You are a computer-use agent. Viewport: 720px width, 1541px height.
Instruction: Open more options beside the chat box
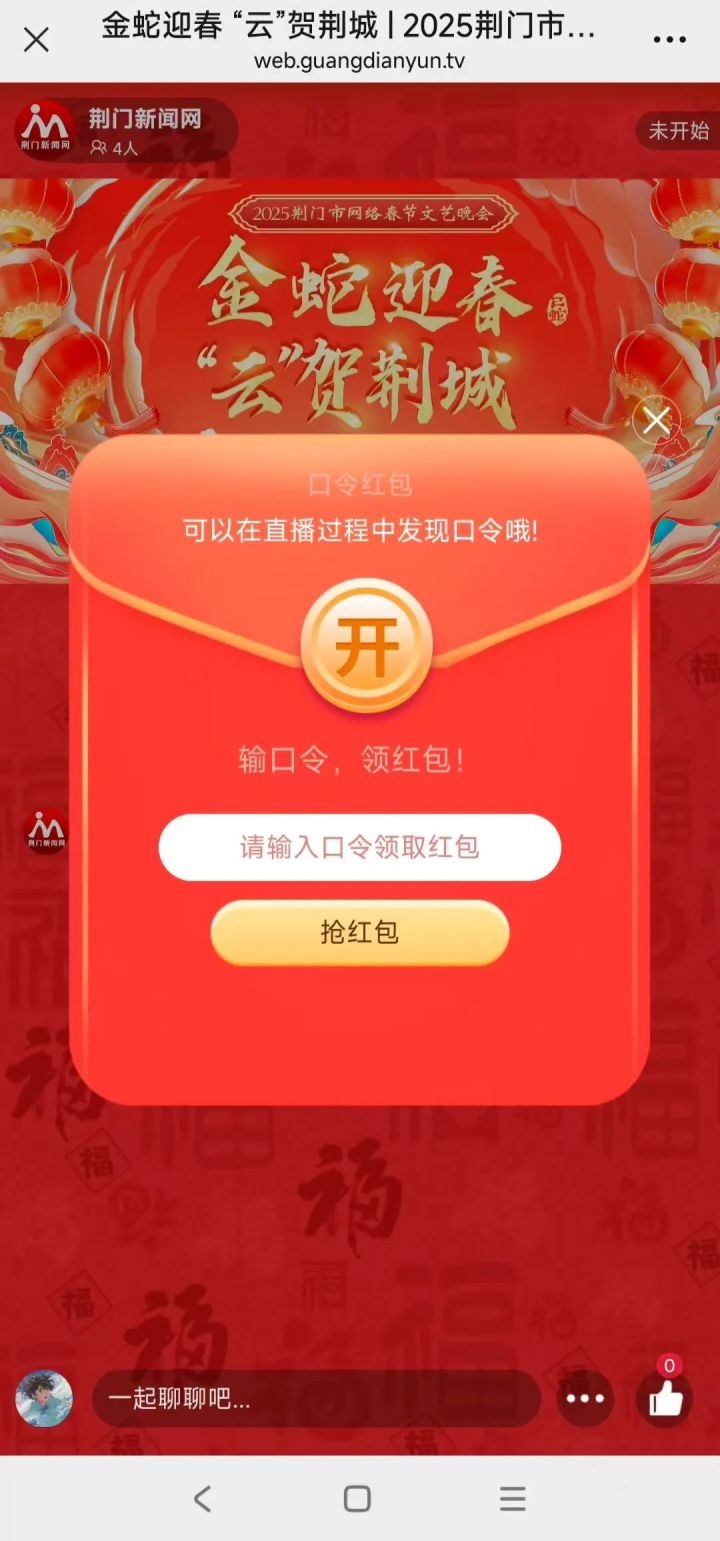585,1398
